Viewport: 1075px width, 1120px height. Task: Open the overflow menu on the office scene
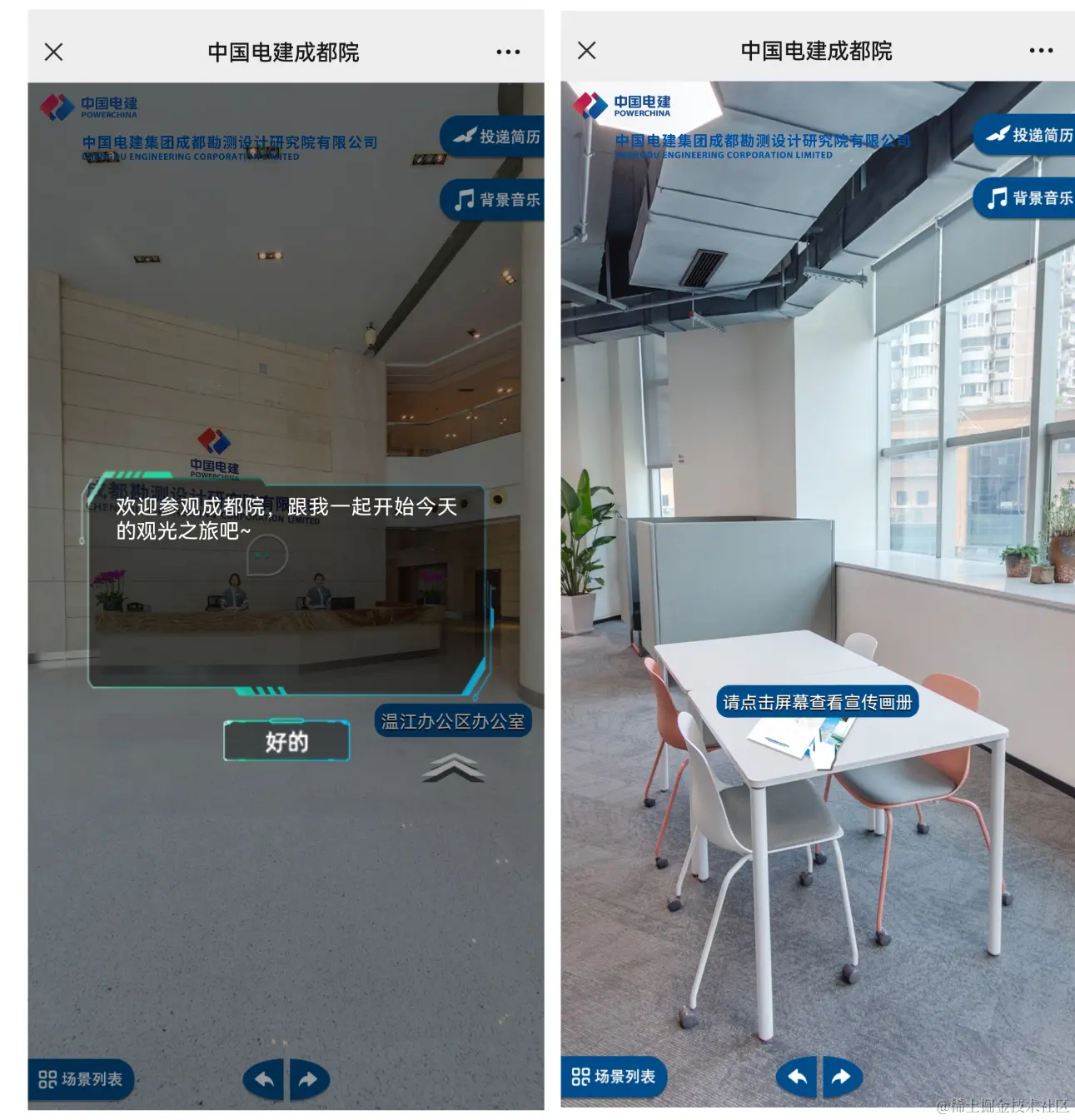coord(1040,51)
